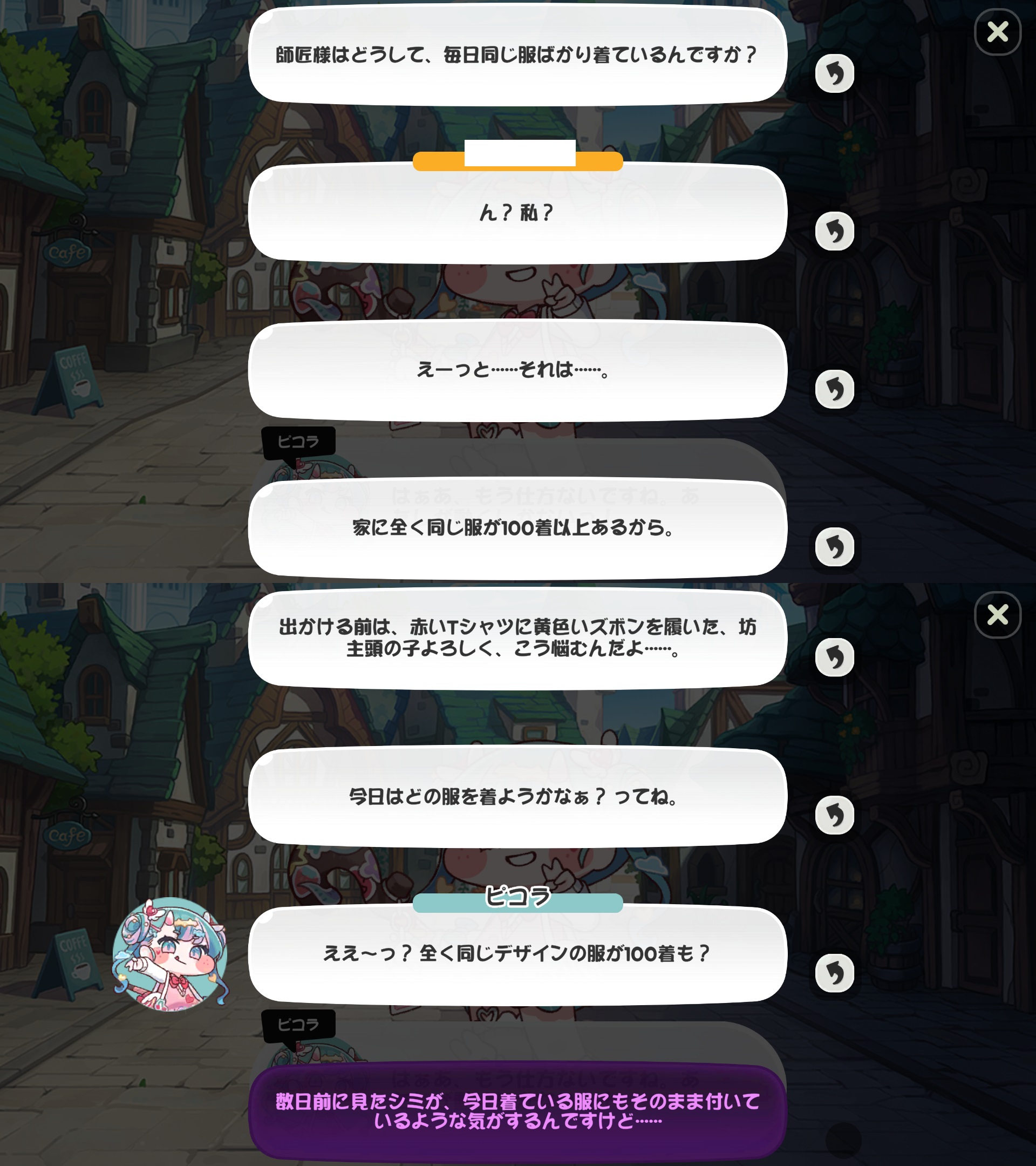Screen dimensions: 1036x1166
Task: Close the log via X near 師匠様 line
Action: [997, 32]
